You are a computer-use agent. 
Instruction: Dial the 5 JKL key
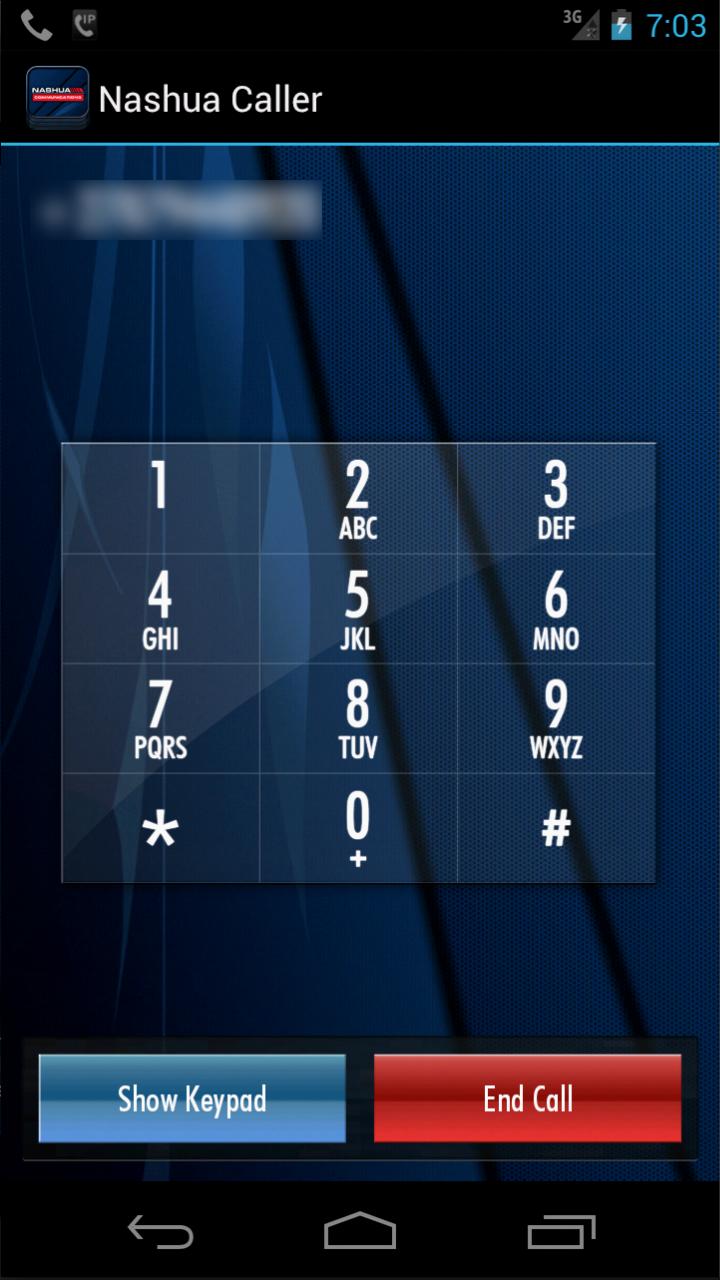[x=358, y=608]
